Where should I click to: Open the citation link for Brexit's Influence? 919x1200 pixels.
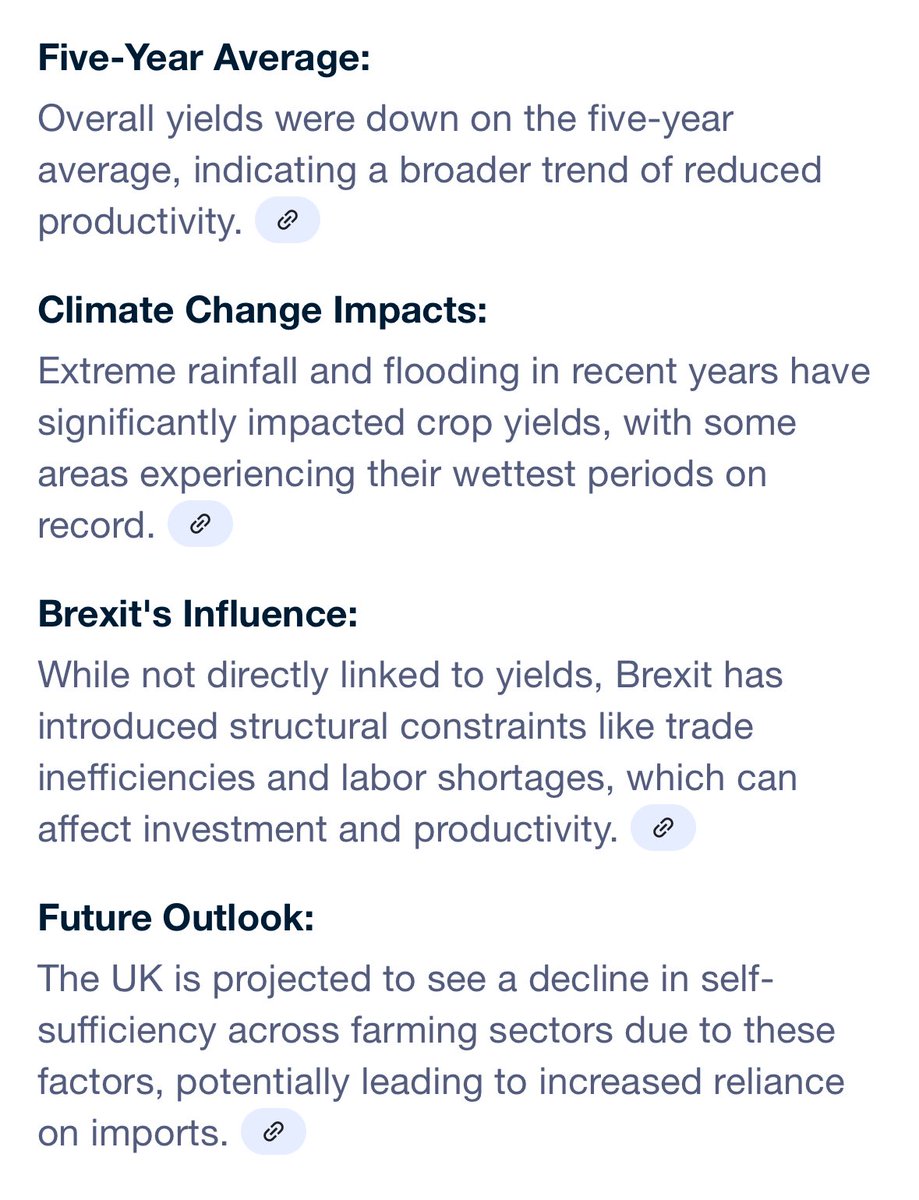click(x=662, y=828)
